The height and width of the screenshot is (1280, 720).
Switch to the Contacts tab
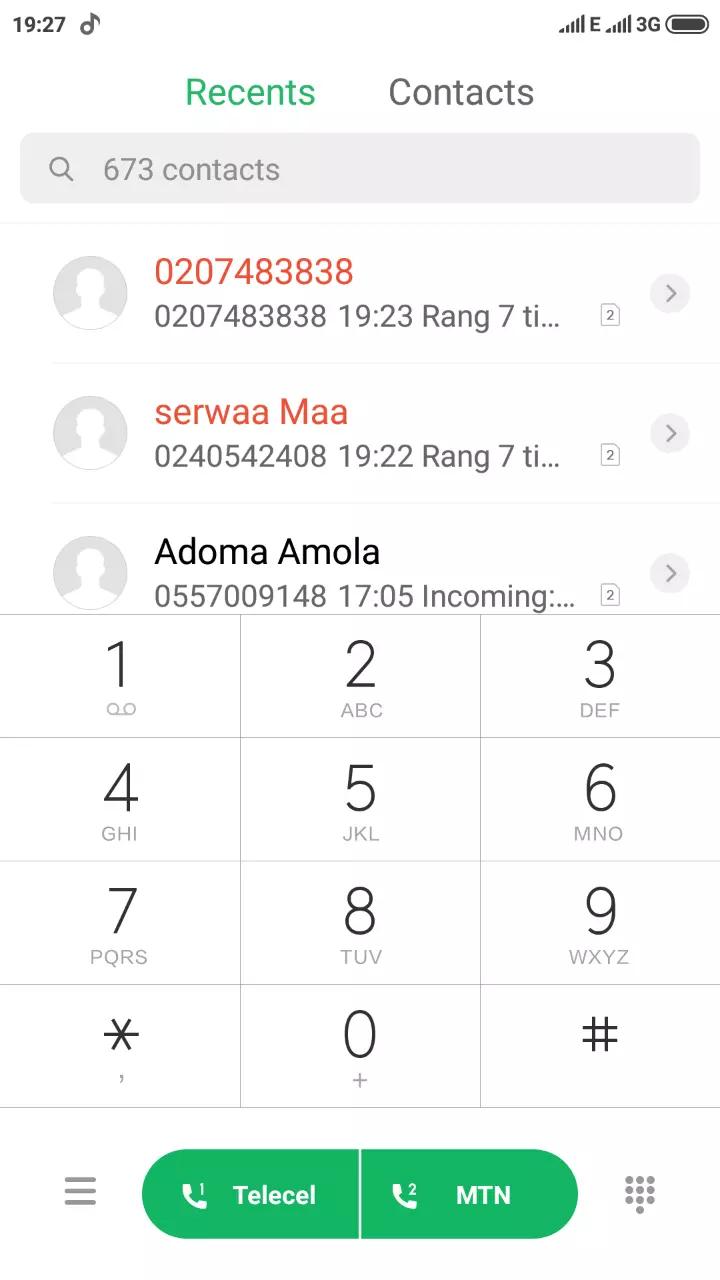point(461,92)
